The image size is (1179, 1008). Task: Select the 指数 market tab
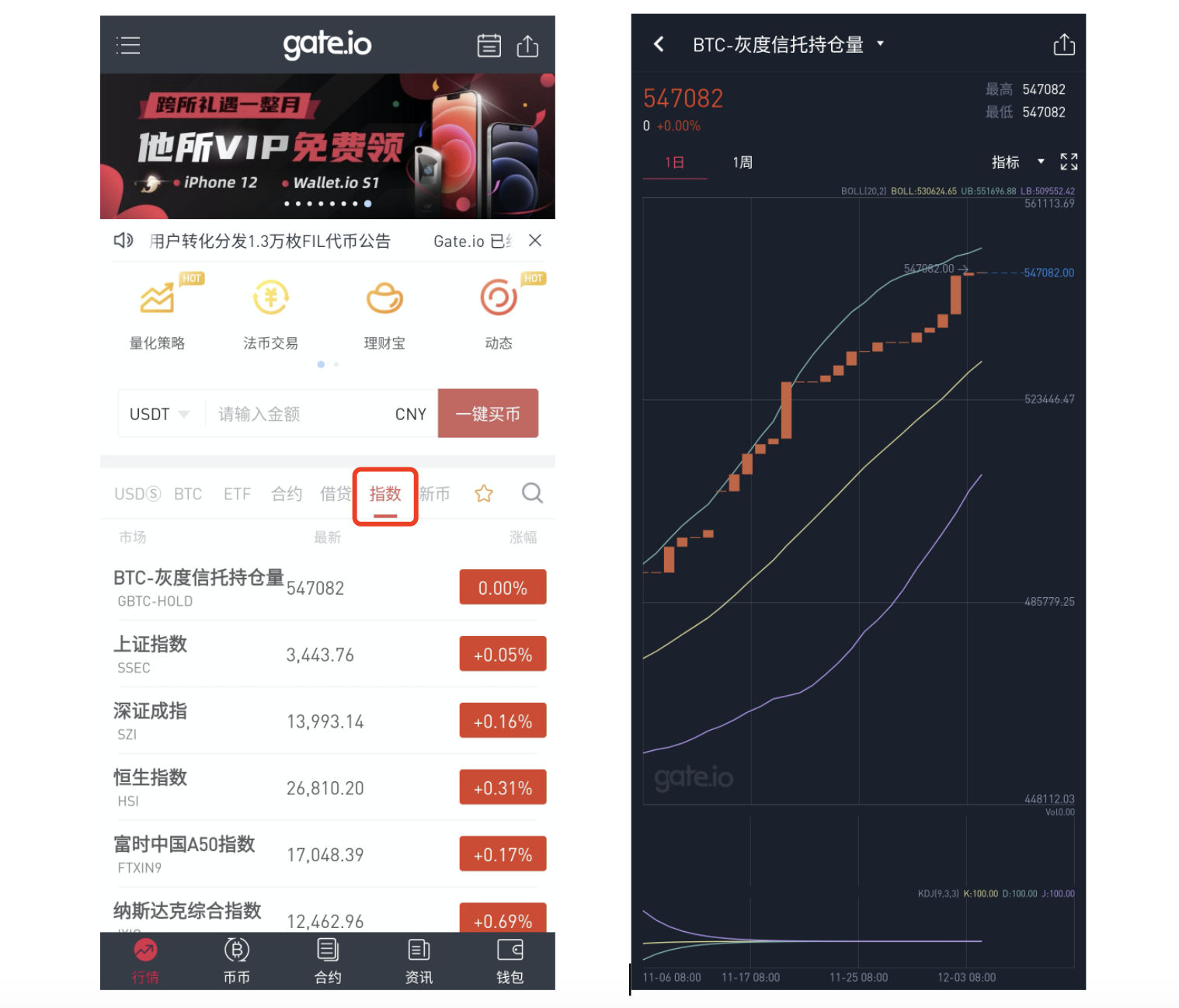pos(385,494)
